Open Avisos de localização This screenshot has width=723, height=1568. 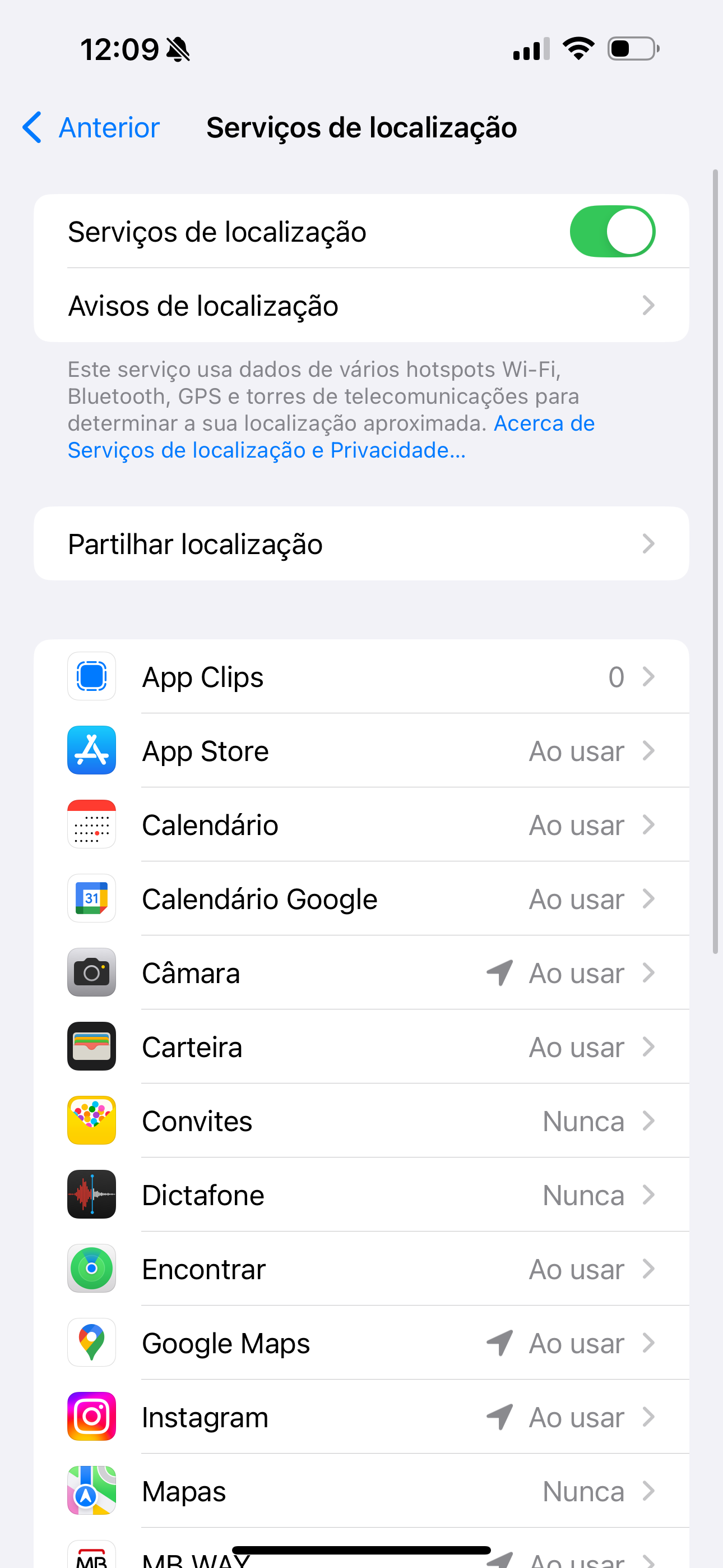click(x=361, y=305)
